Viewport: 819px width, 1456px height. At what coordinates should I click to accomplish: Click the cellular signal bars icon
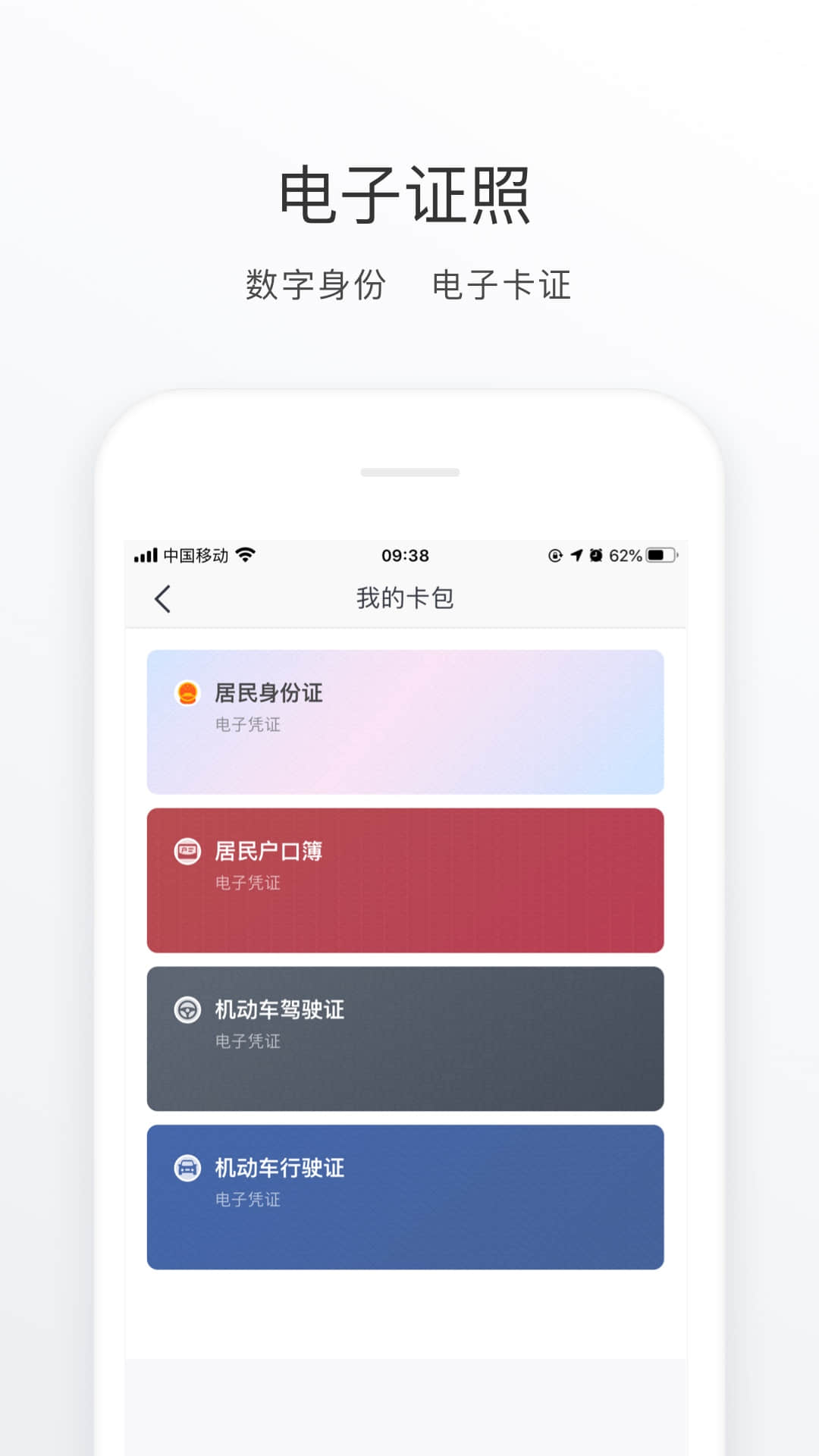click(x=144, y=556)
